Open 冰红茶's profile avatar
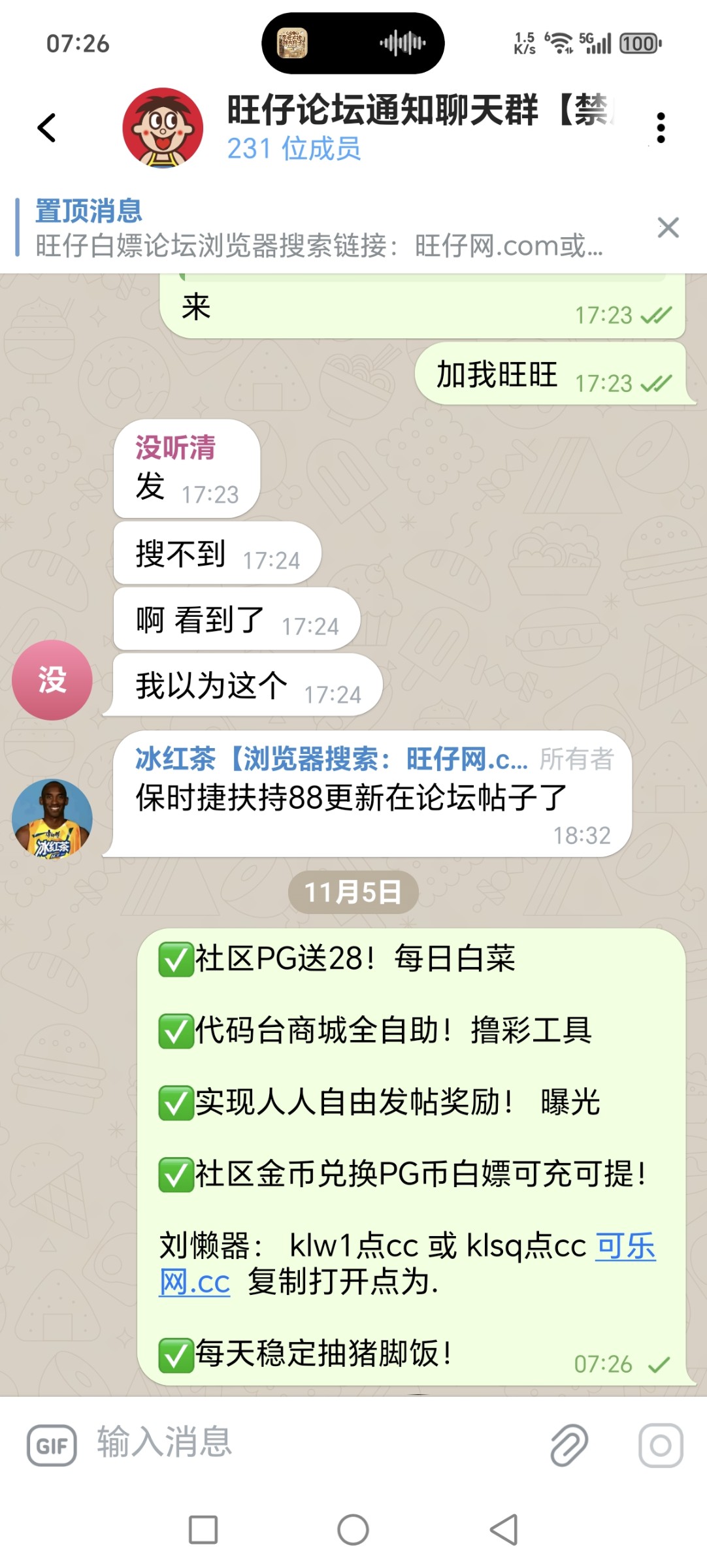Screen dimensions: 707x1568 pyautogui.click(x=52, y=819)
